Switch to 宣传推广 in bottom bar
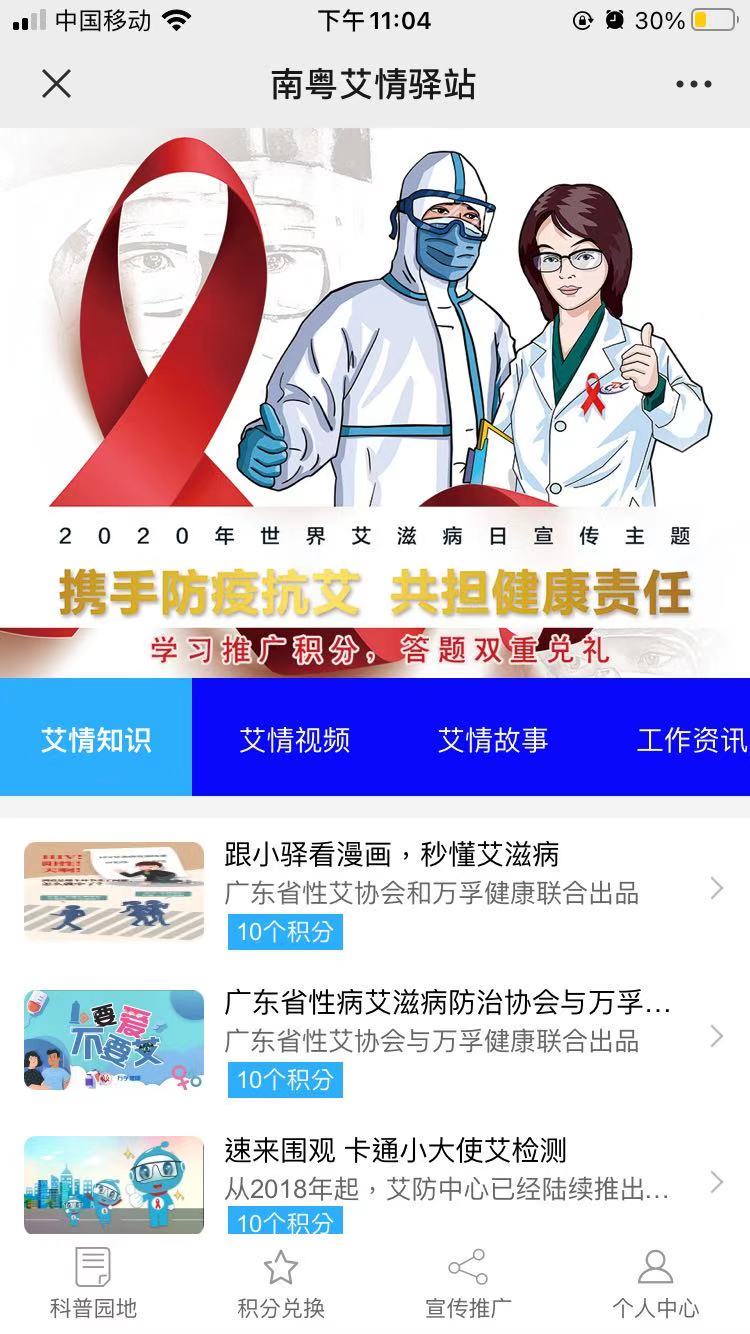 pos(468,1283)
